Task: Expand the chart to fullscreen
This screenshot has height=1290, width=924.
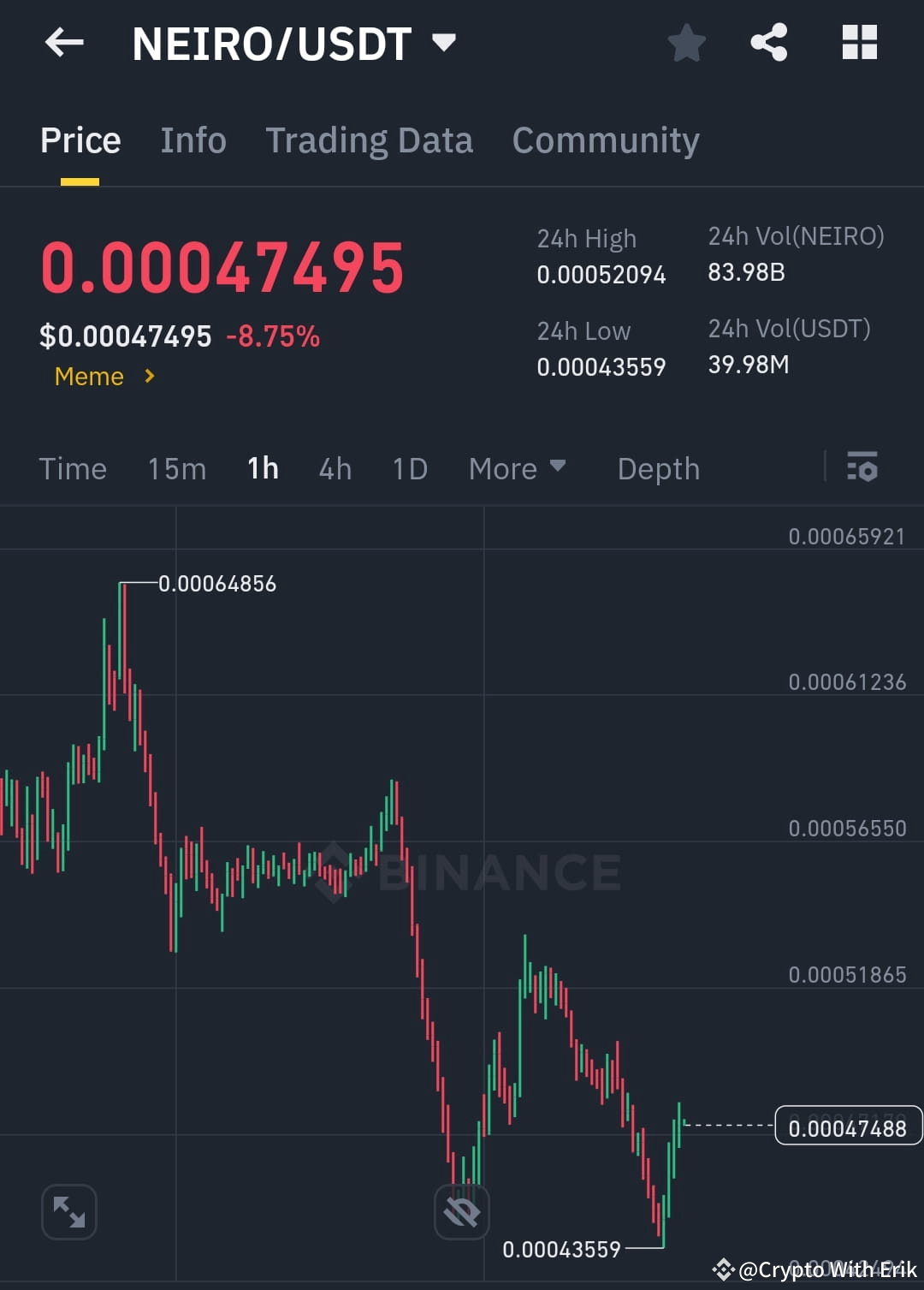Action: 68,1211
